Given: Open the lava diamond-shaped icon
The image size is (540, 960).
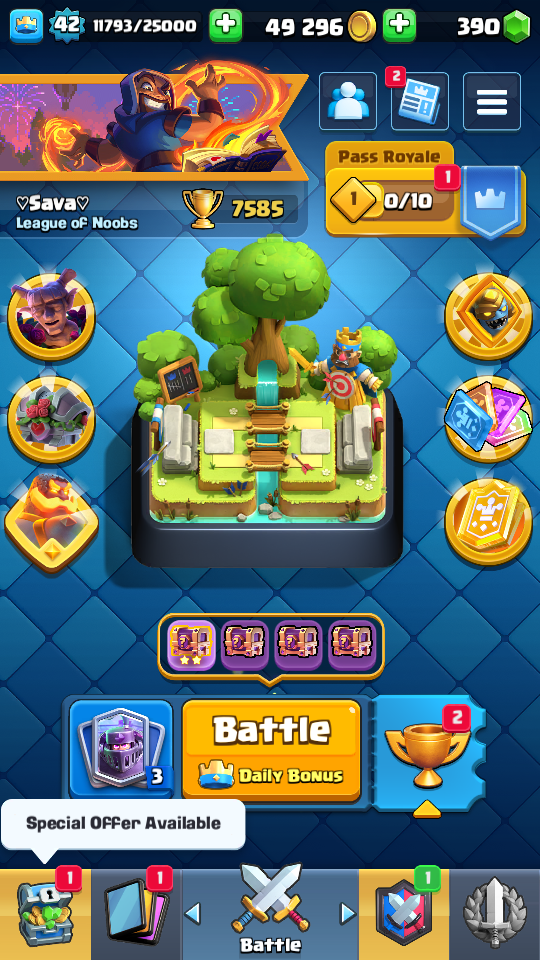Looking at the screenshot, I should pos(51,522).
